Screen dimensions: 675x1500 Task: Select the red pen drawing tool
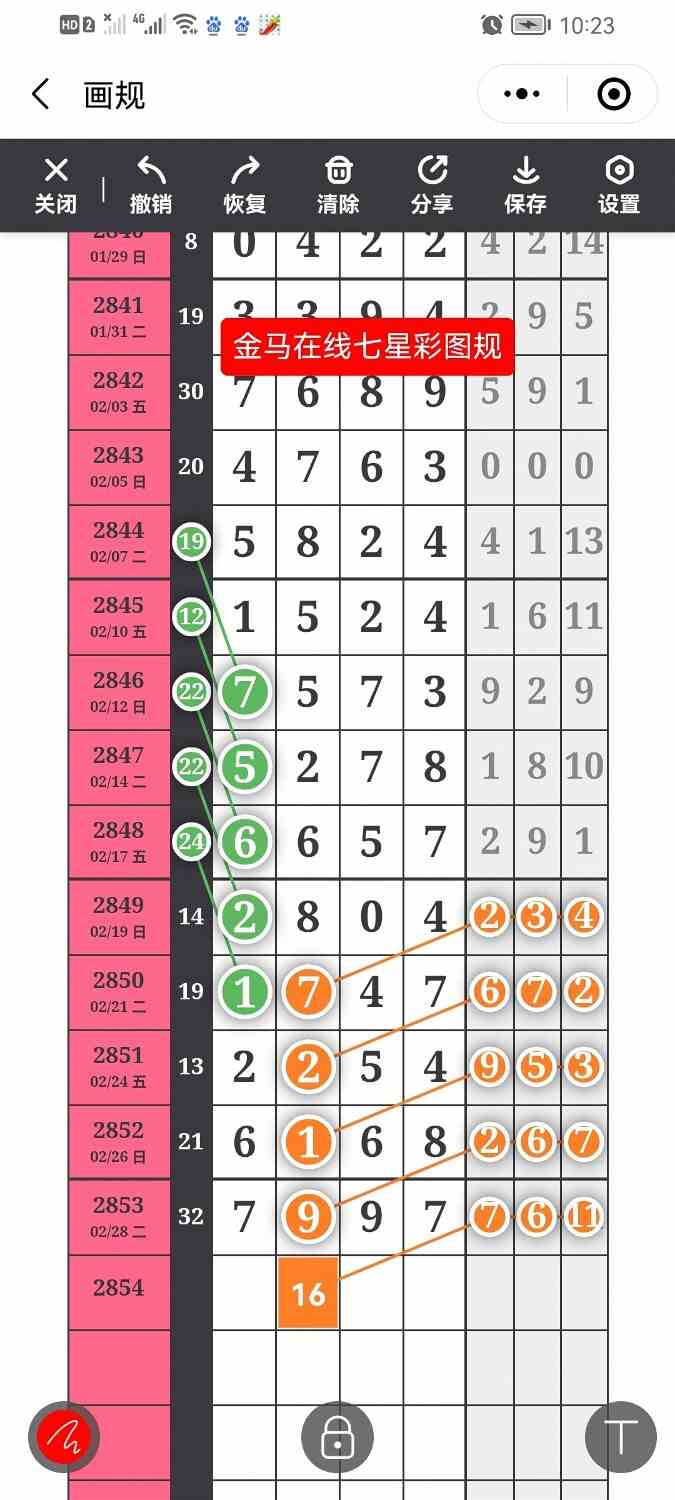(x=64, y=1437)
